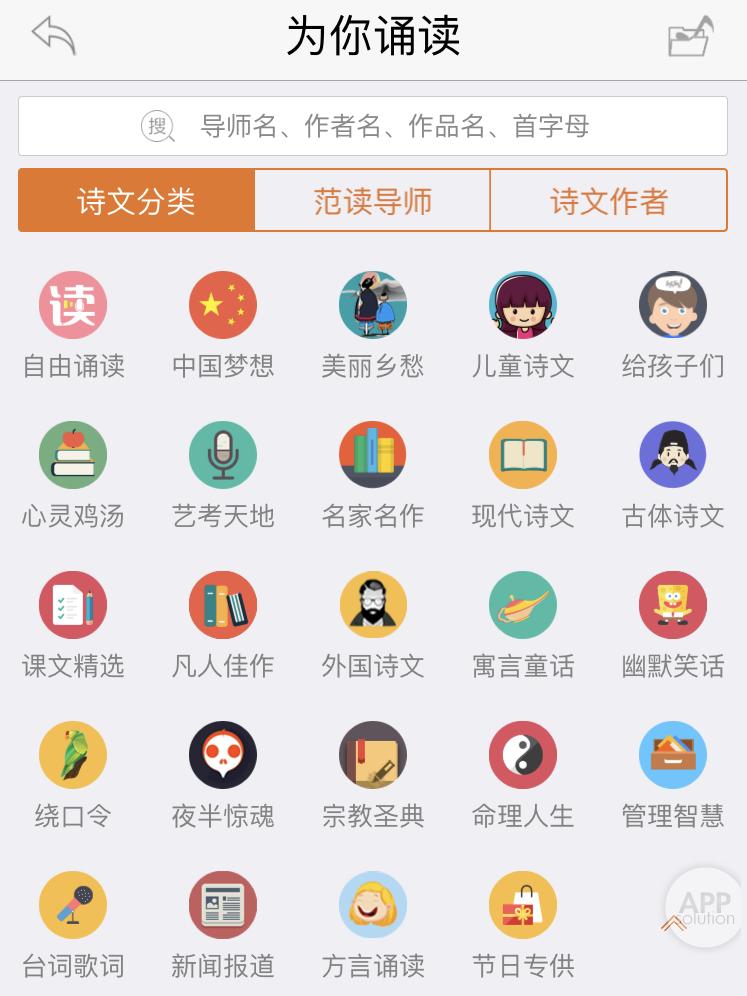Select 外国诗文 category
This screenshot has width=747, height=996.
[x=373, y=606]
